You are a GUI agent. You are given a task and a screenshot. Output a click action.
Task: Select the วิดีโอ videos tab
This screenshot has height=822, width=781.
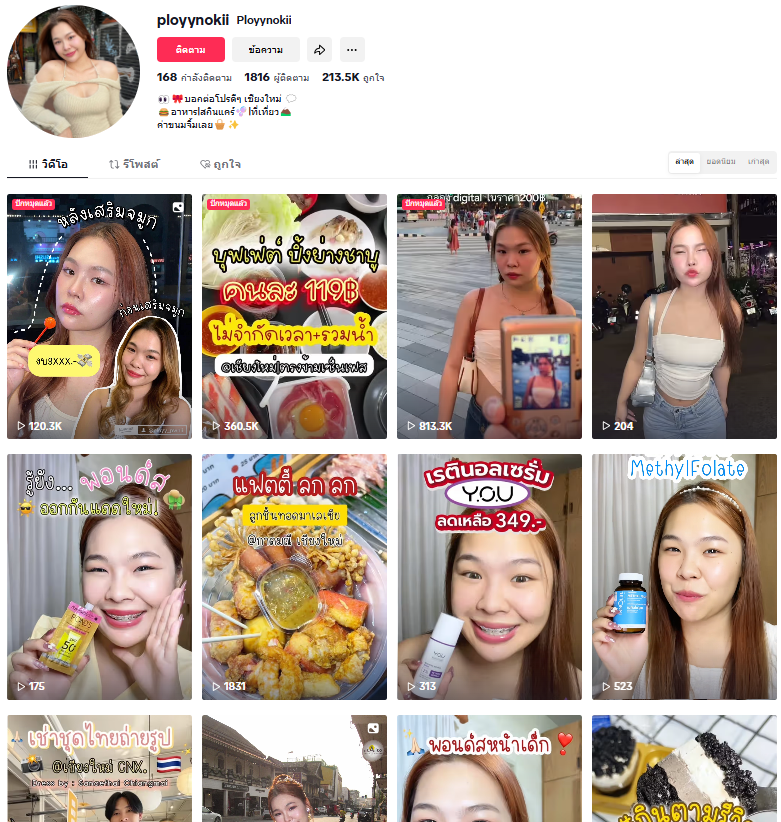[47, 163]
